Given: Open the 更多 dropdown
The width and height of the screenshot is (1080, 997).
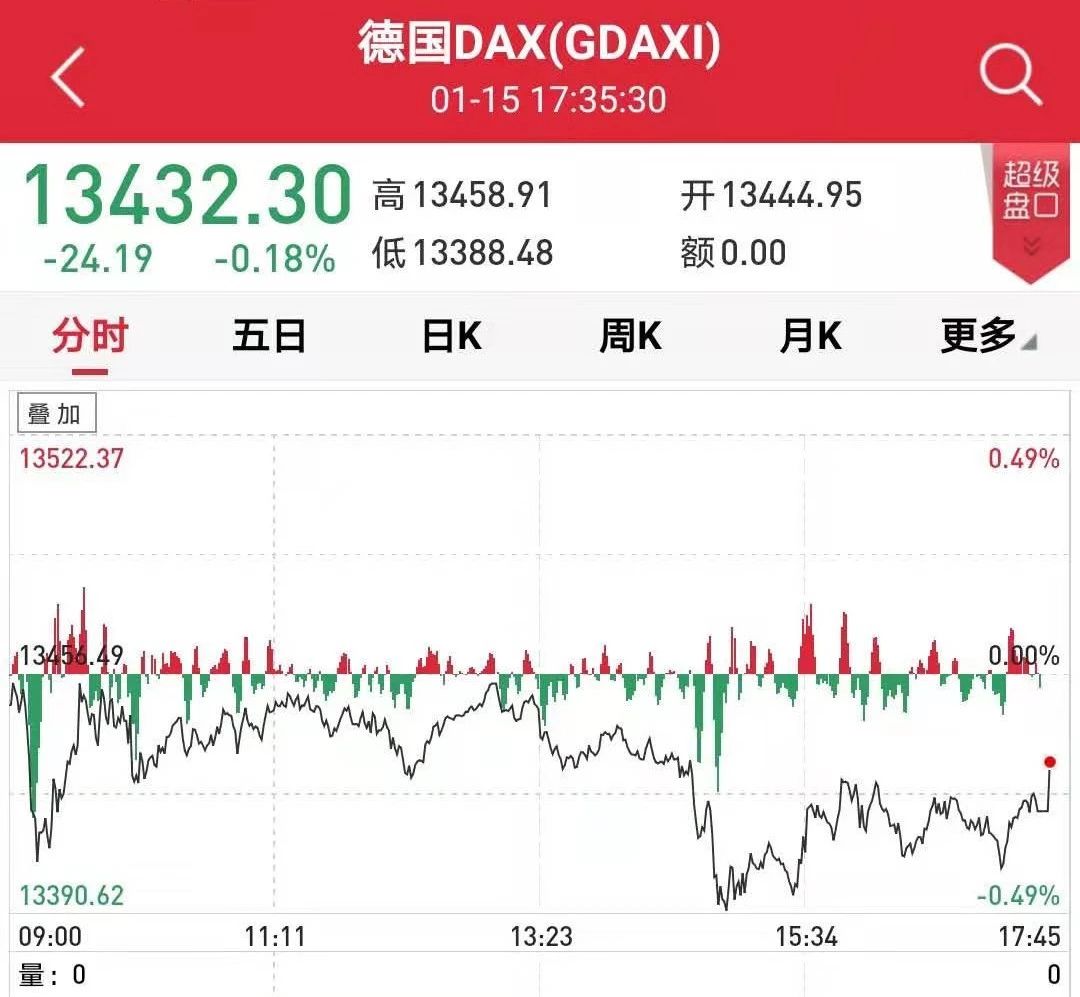Looking at the screenshot, I should (986, 337).
